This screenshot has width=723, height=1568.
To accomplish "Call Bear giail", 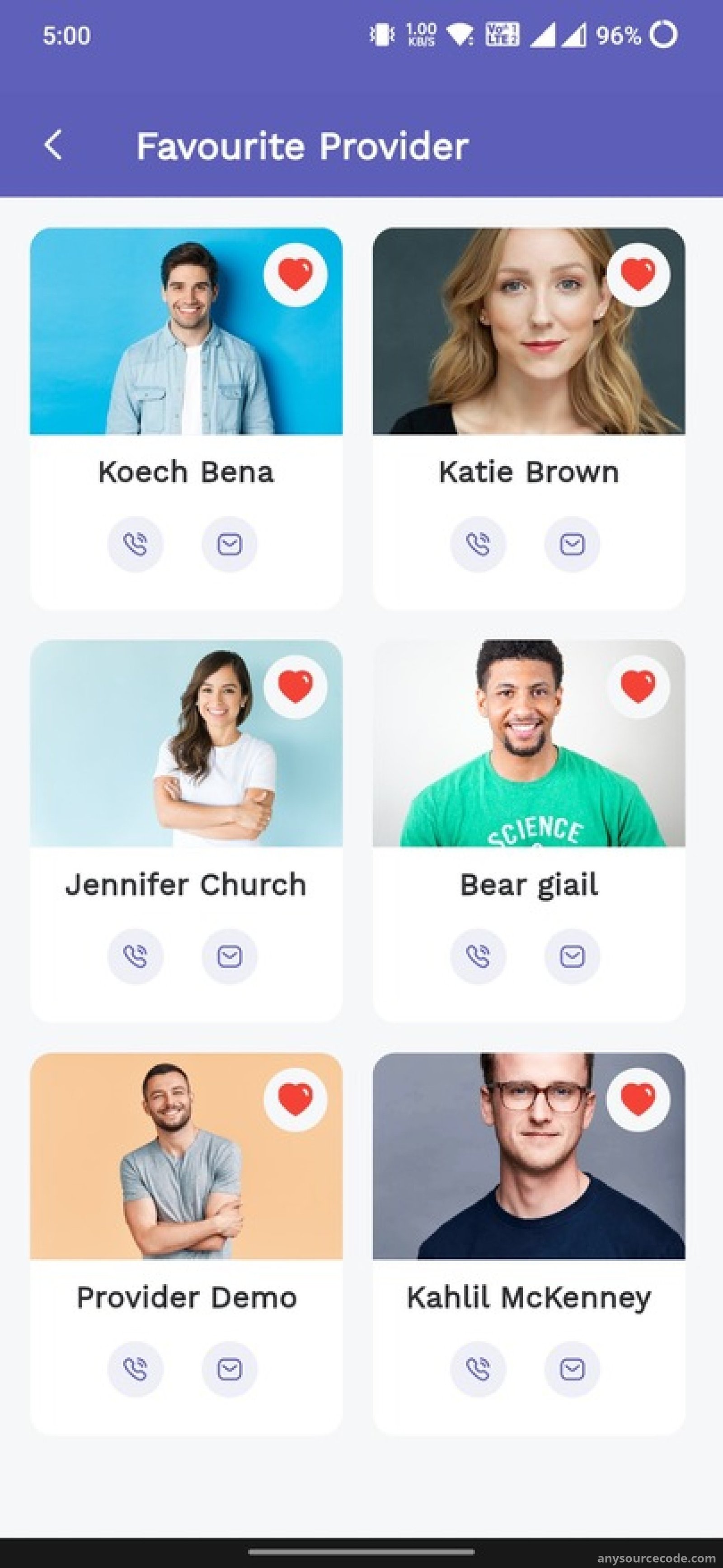I will (x=478, y=956).
